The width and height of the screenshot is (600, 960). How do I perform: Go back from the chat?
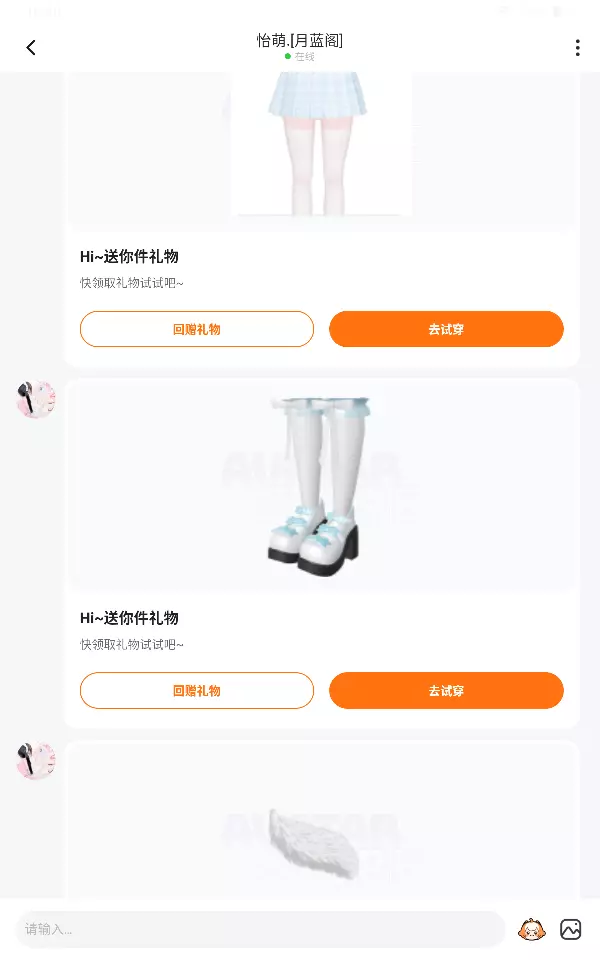coord(31,48)
